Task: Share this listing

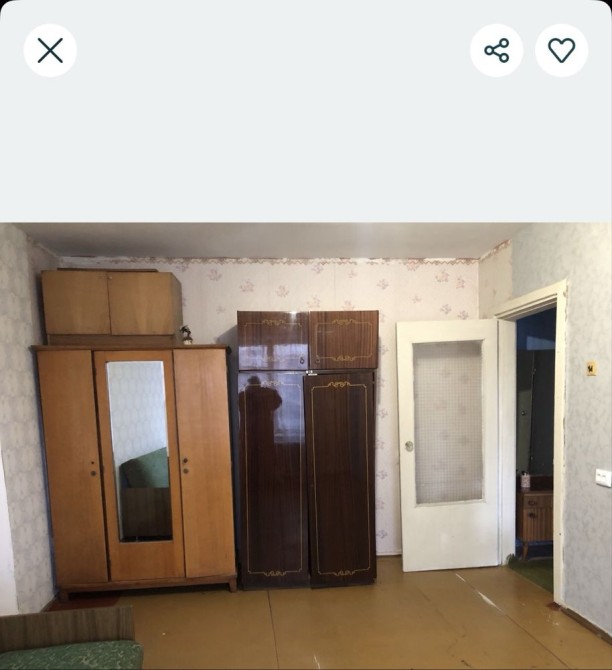Action: click(496, 50)
